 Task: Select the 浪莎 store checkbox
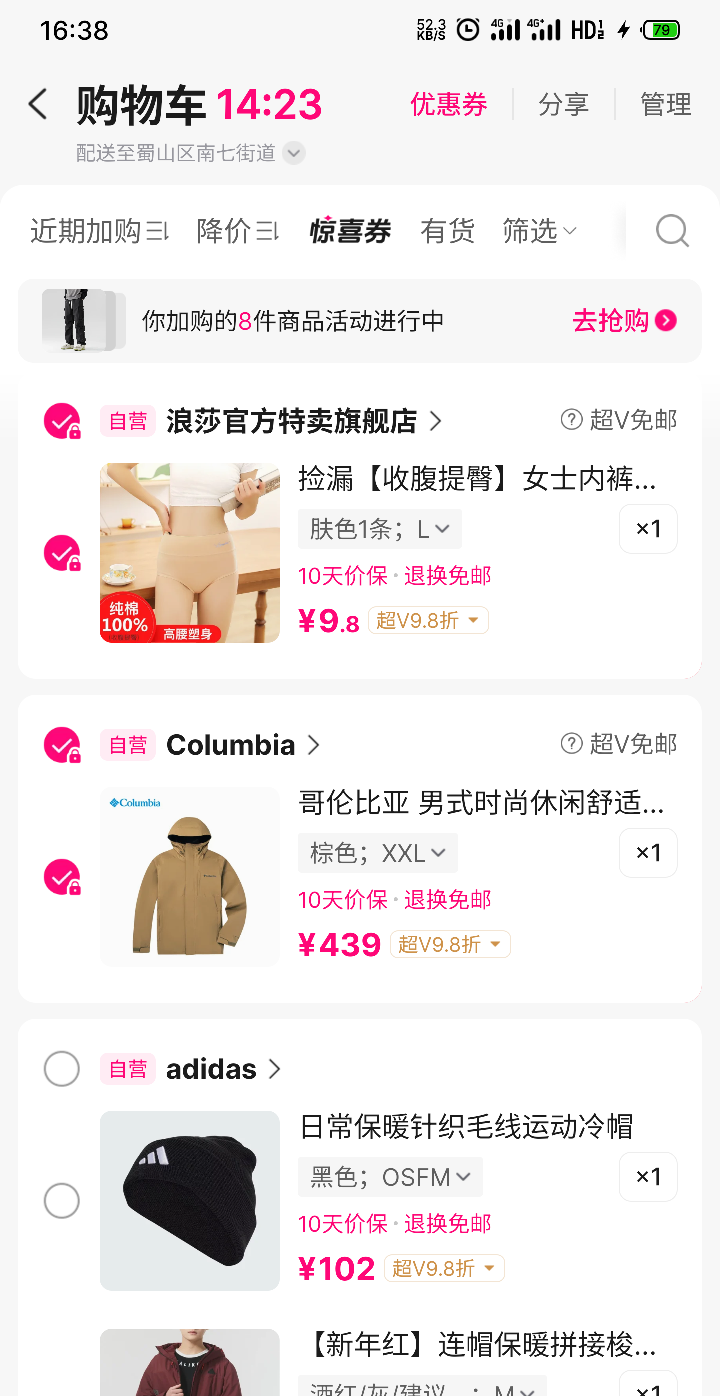coord(62,421)
